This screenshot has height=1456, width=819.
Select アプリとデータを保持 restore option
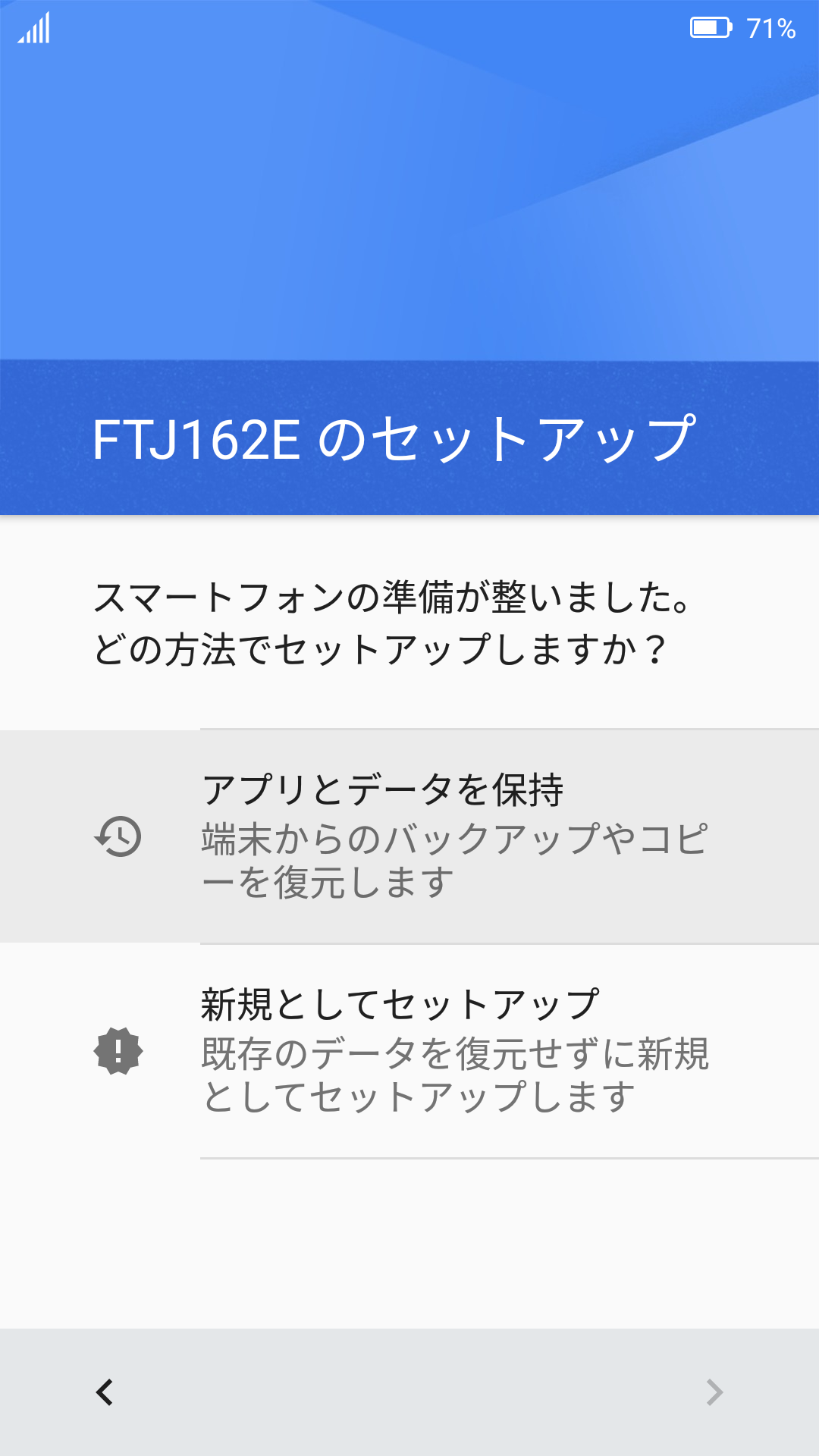tap(409, 836)
